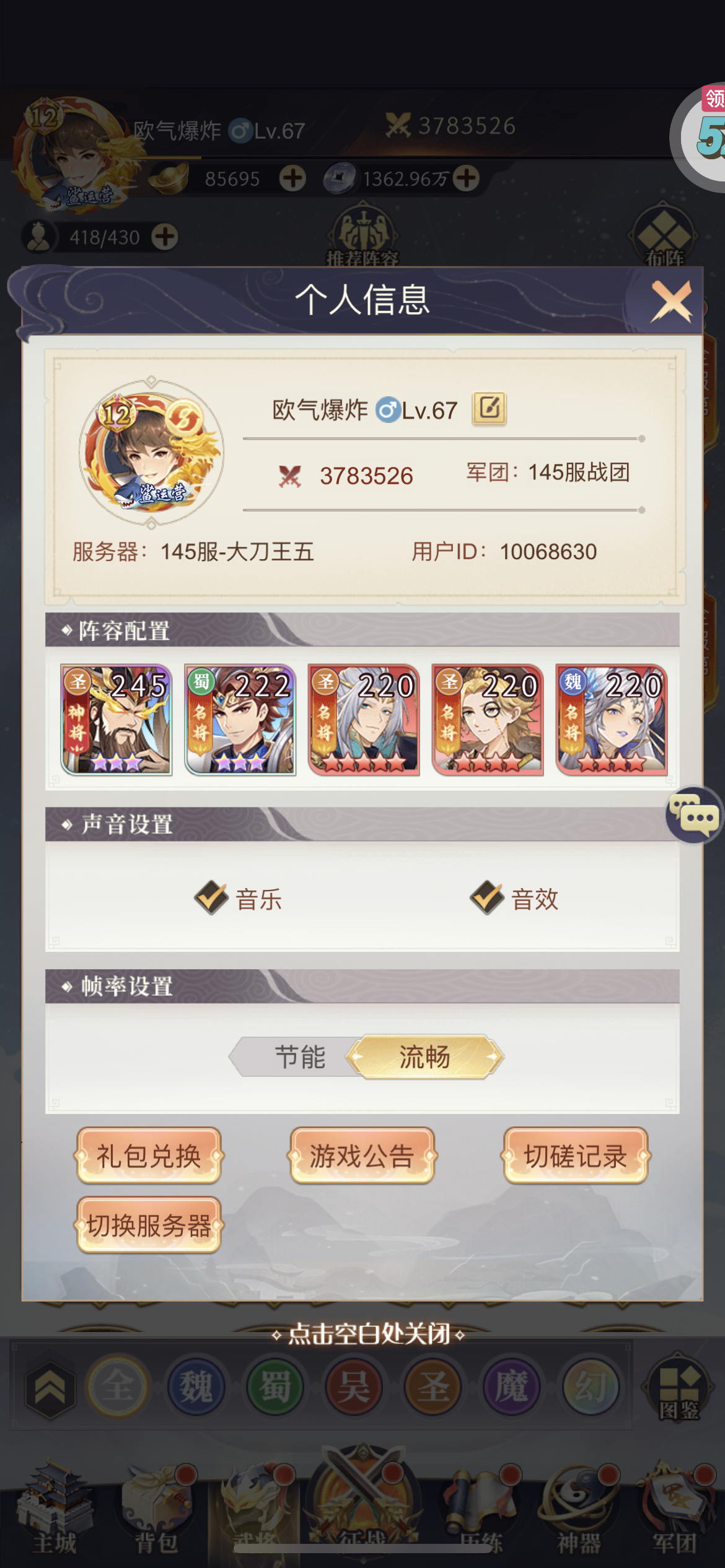725x1568 pixels.
Task: Tap 切换服务器 to change server
Action: 149,1225
